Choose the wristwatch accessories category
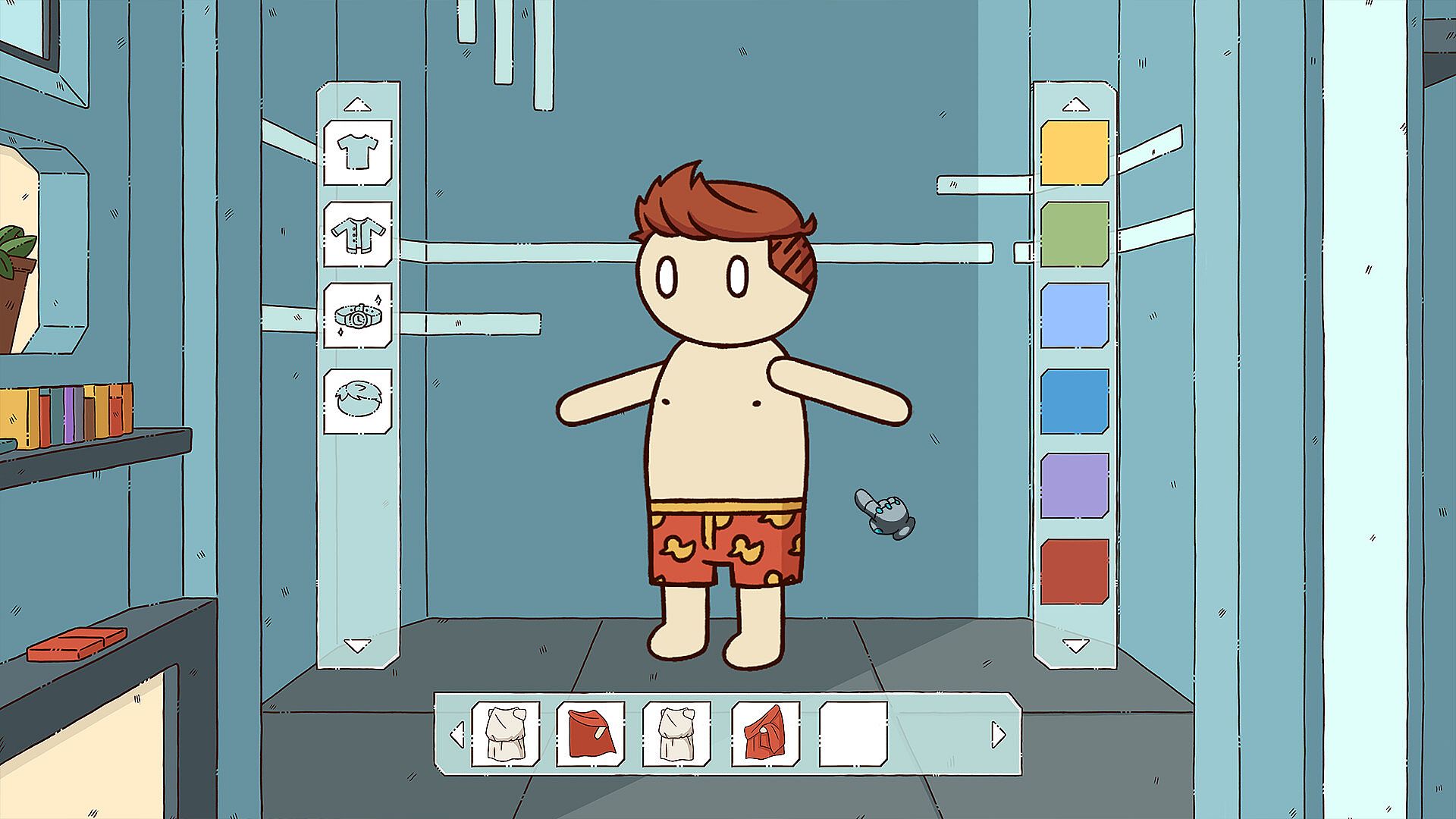Viewport: 1456px width, 819px height. [x=358, y=315]
